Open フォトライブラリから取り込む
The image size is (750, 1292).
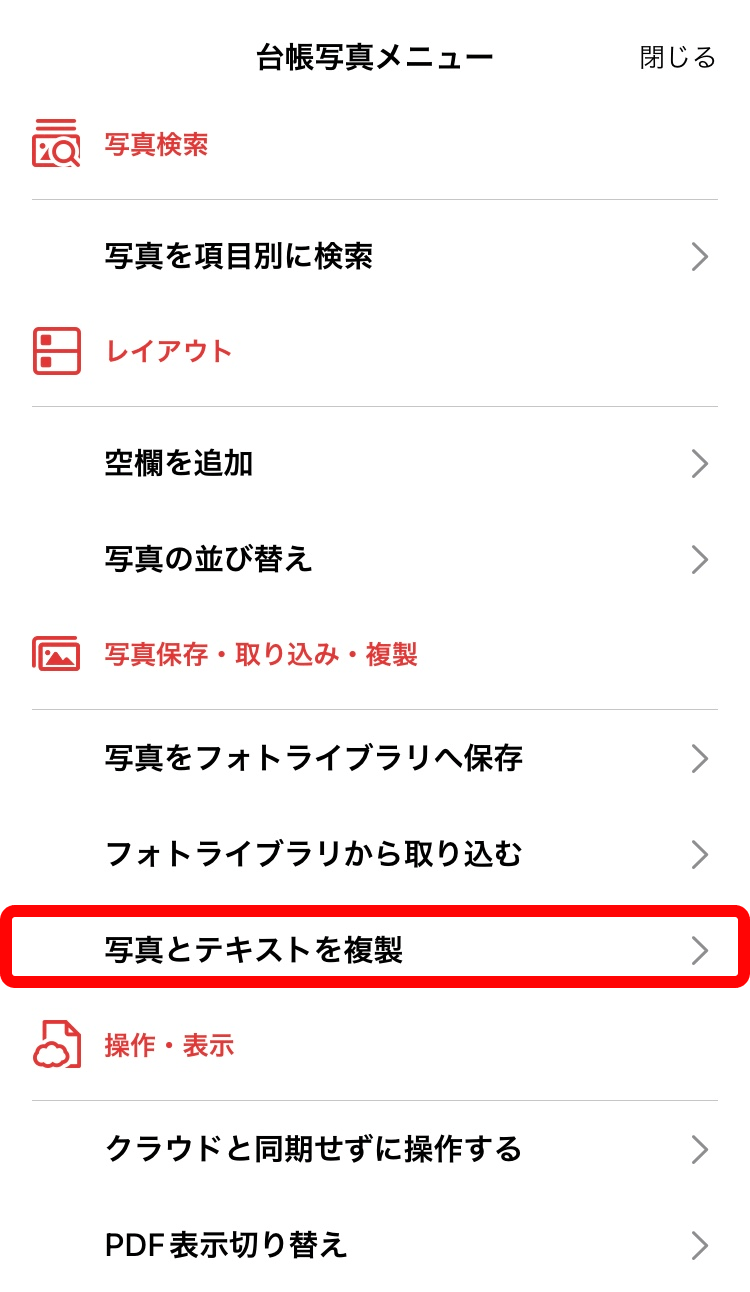(375, 855)
